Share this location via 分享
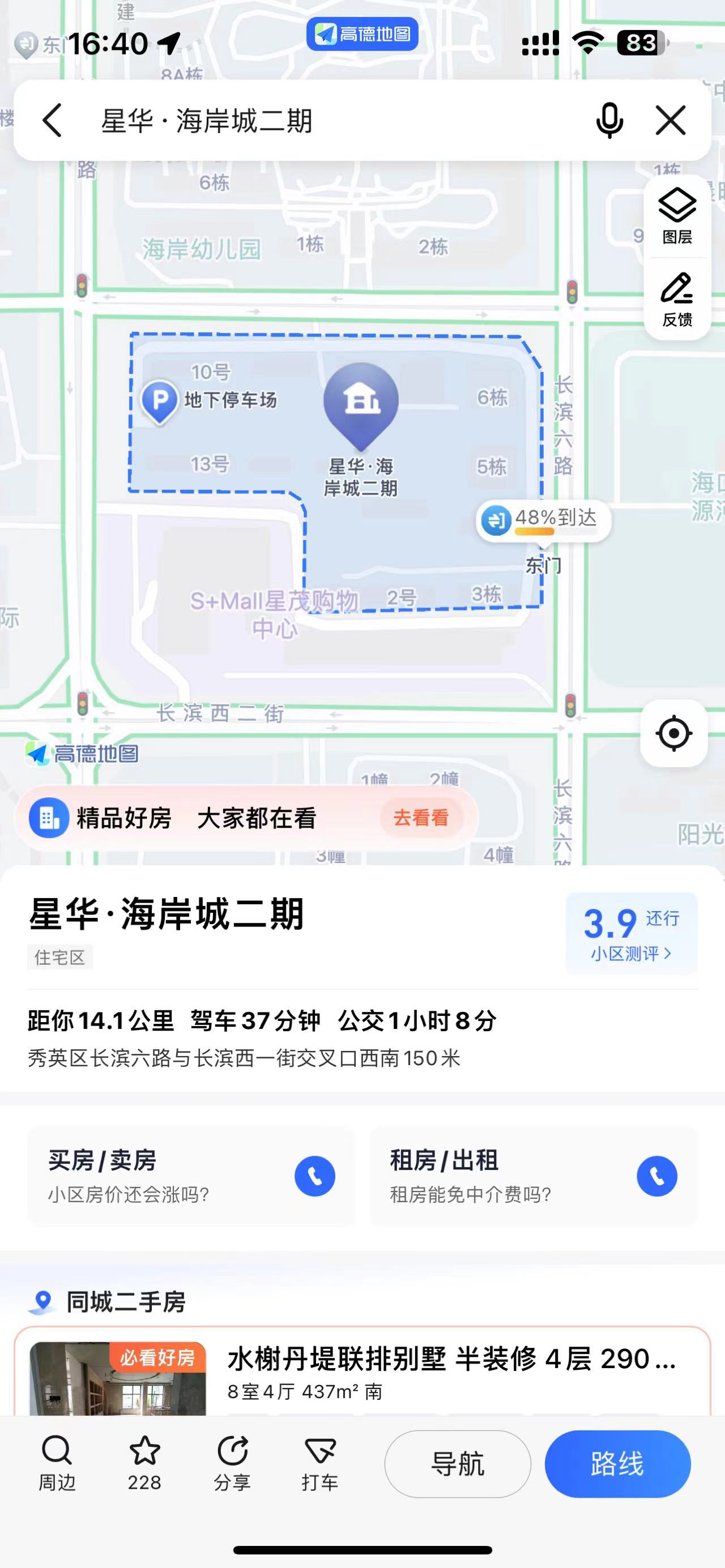725x1568 pixels. [x=232, y=1463]
